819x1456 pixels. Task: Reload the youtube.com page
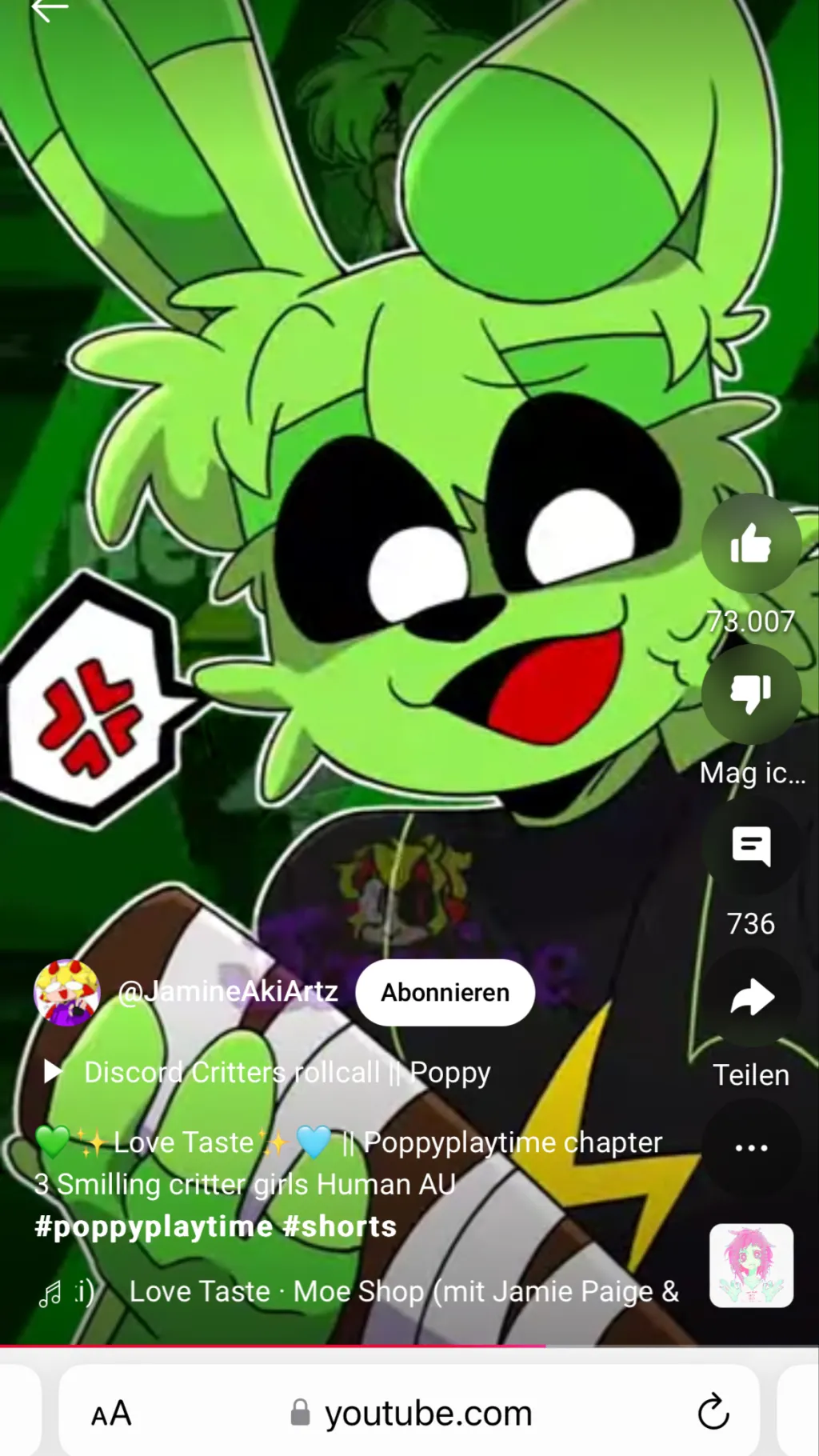point(713,1412)
